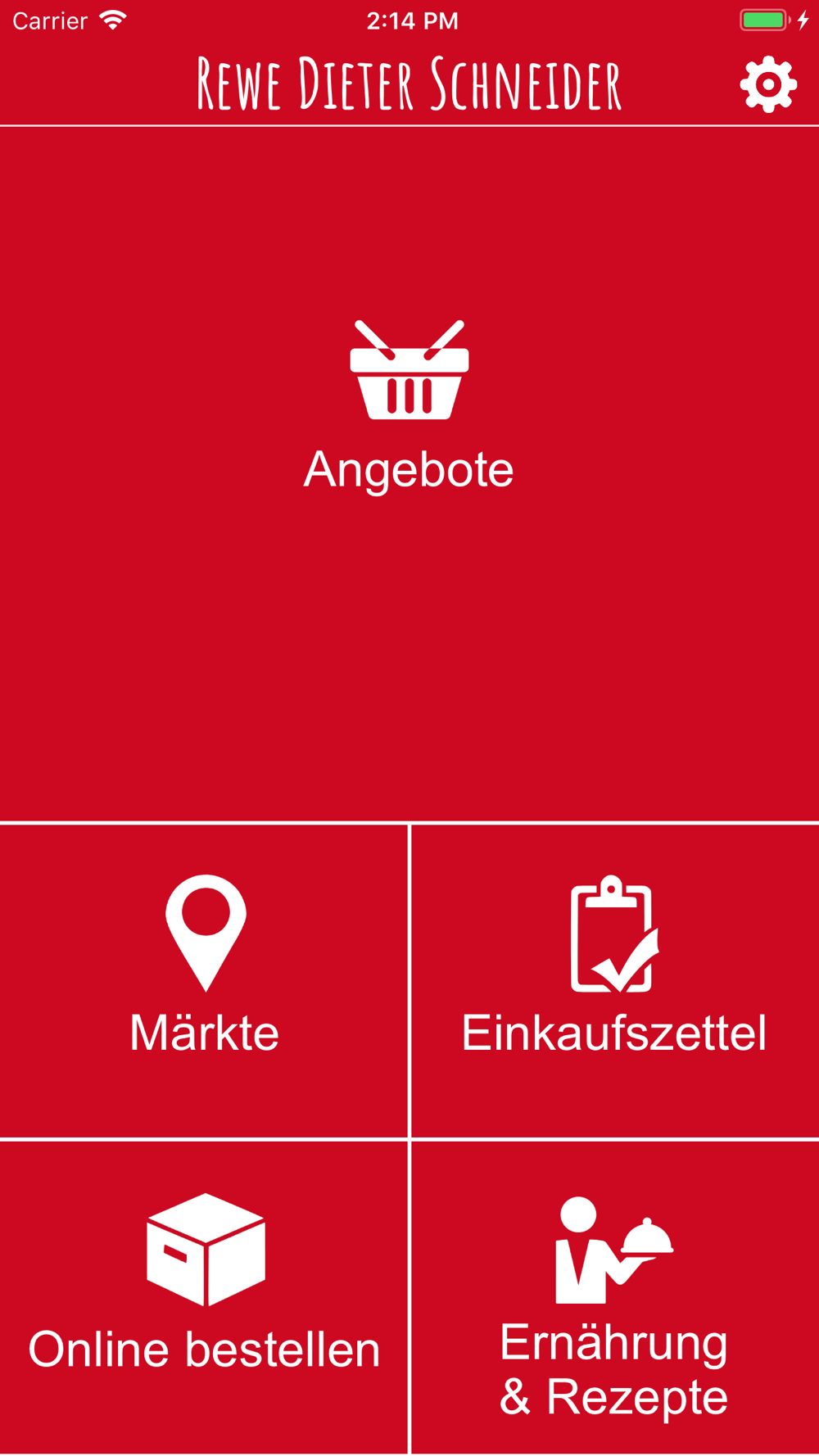Open the Einkaufszettel shopping list
Image resolution: width=819 pixels, height=1456 pixels.
pyautogui.click(x=615, y=981)
